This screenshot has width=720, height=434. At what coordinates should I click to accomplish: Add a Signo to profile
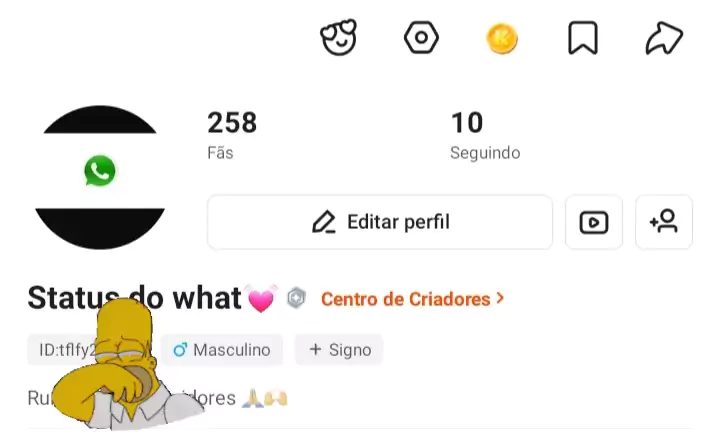coord(339,350)
